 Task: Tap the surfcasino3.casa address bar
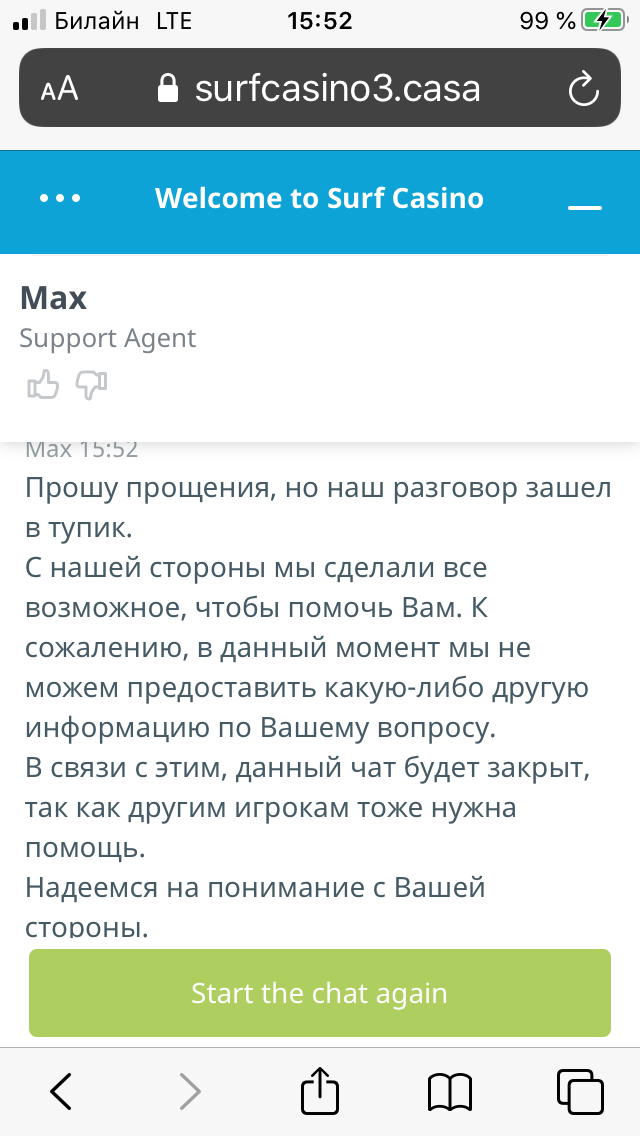(x=320, y=90)
